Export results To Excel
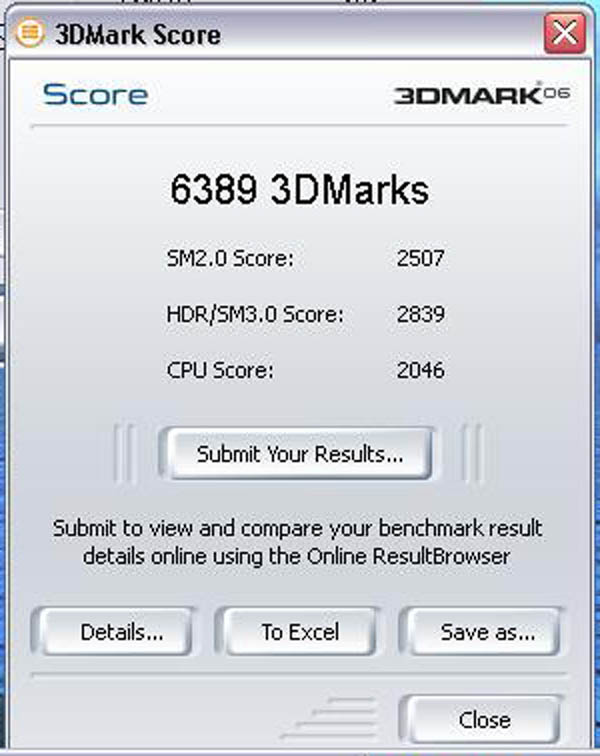Viewport: 600px width, 756px height. click(x=300, y=632)
